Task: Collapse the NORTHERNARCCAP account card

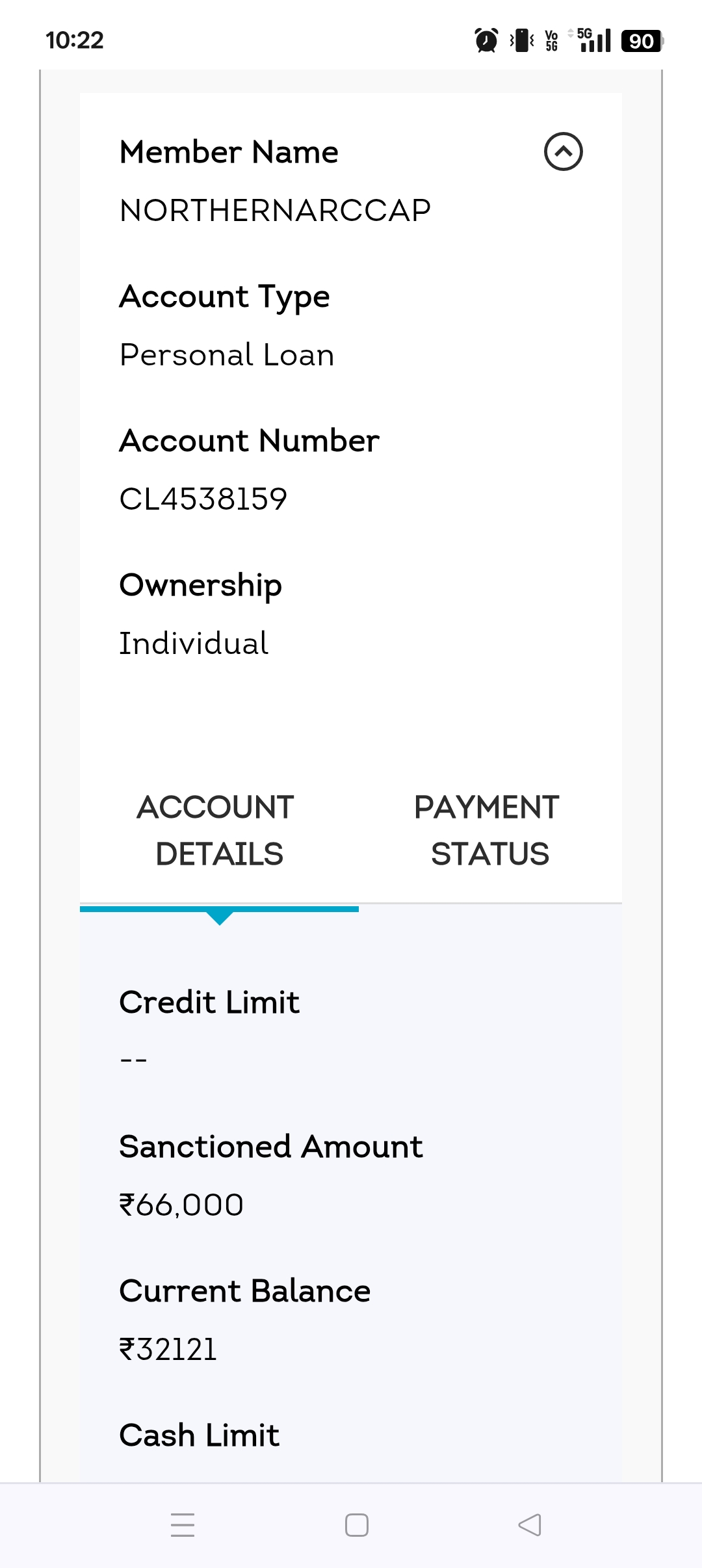Action: click(x=563, y=151)
